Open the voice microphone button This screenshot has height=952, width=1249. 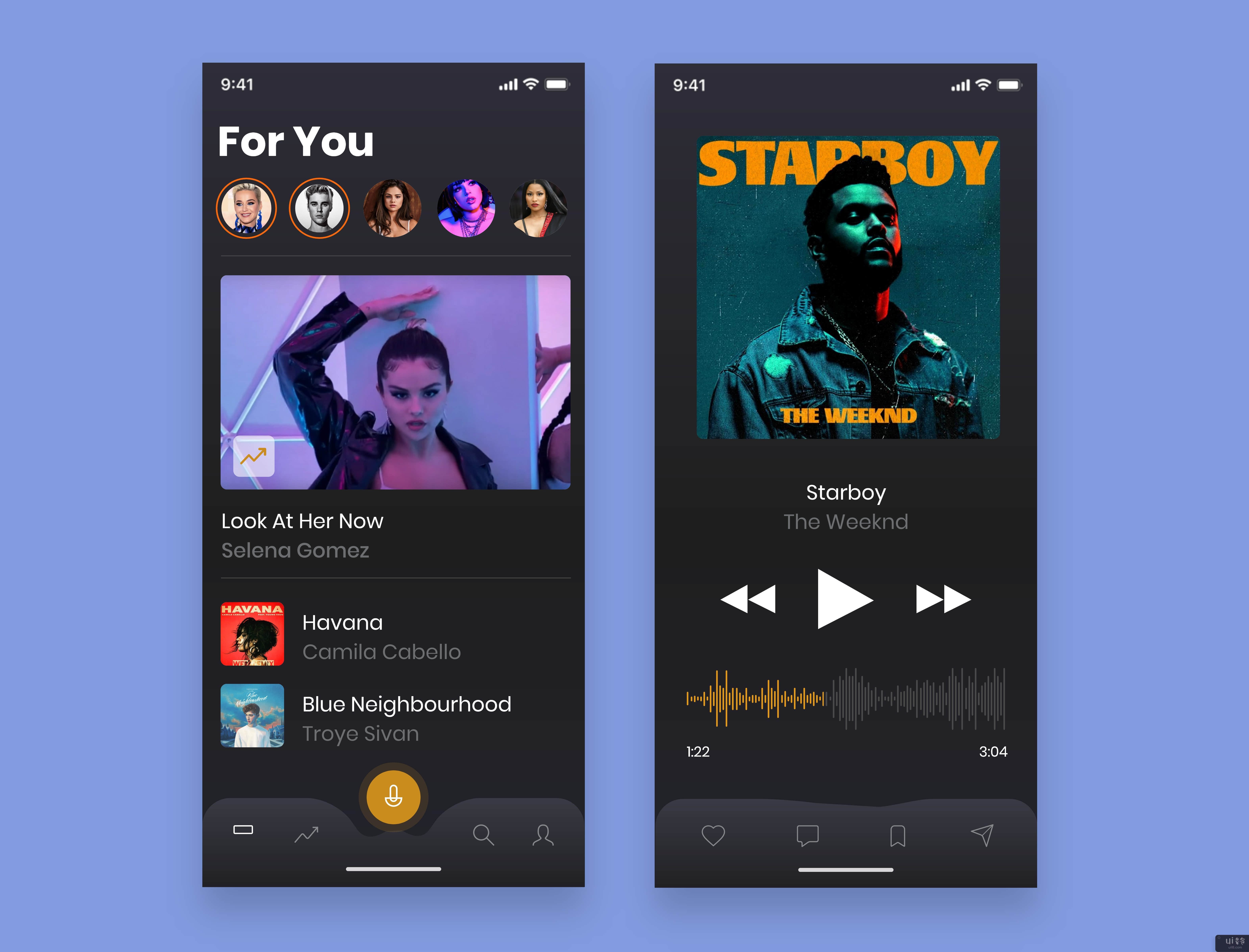393,797
